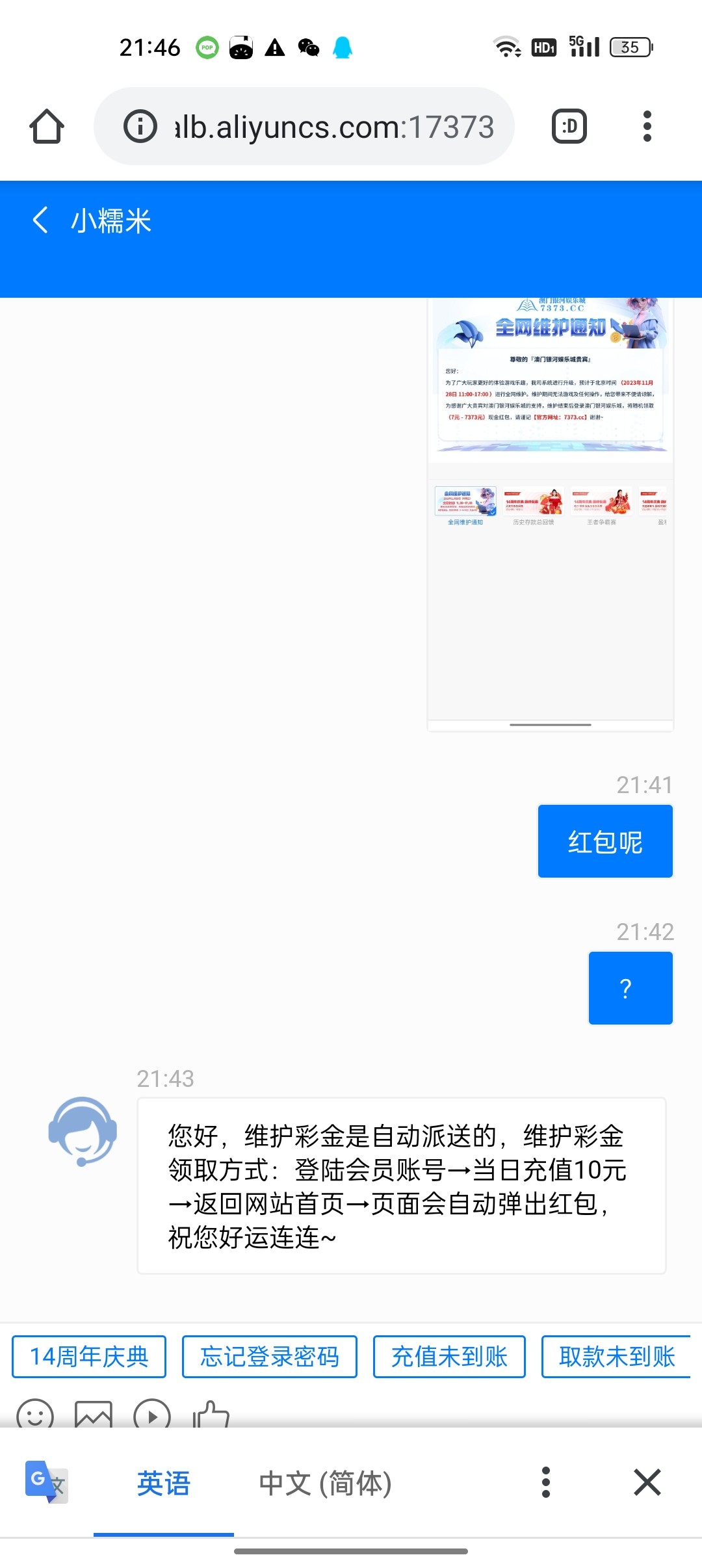Go to the browser home page

47,126
